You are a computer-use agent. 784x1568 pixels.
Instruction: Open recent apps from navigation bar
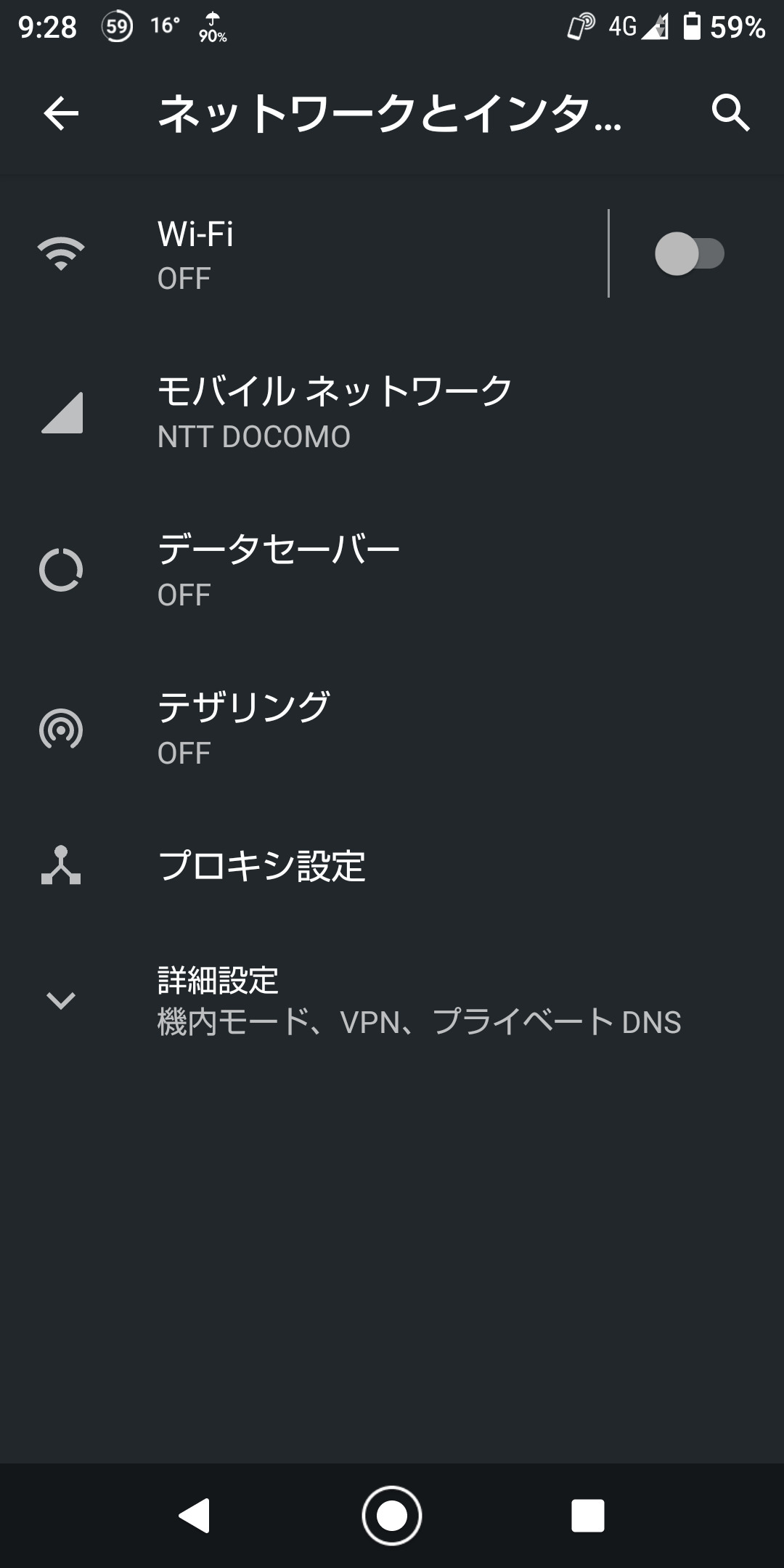point(587,1516)
